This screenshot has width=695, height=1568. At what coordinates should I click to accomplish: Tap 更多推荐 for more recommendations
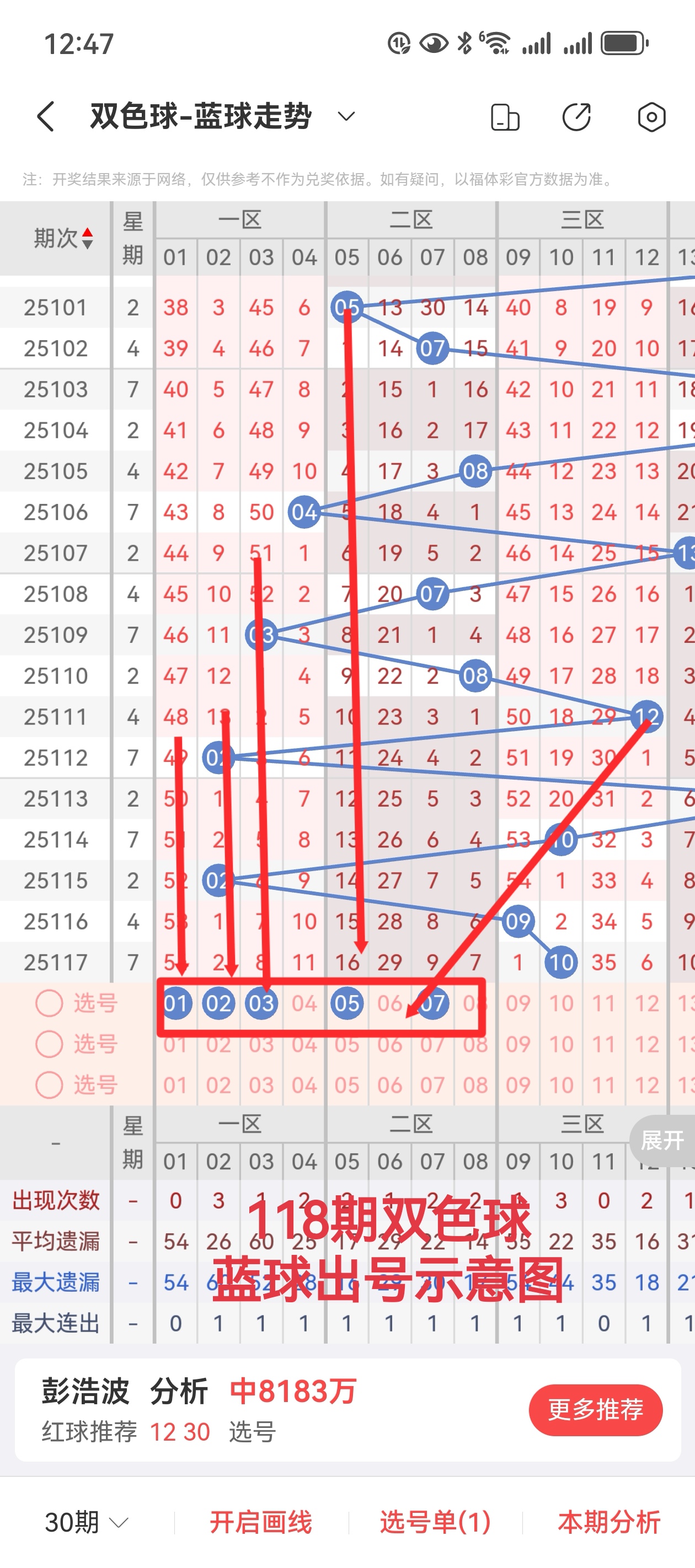click(x=595, y=1410)
